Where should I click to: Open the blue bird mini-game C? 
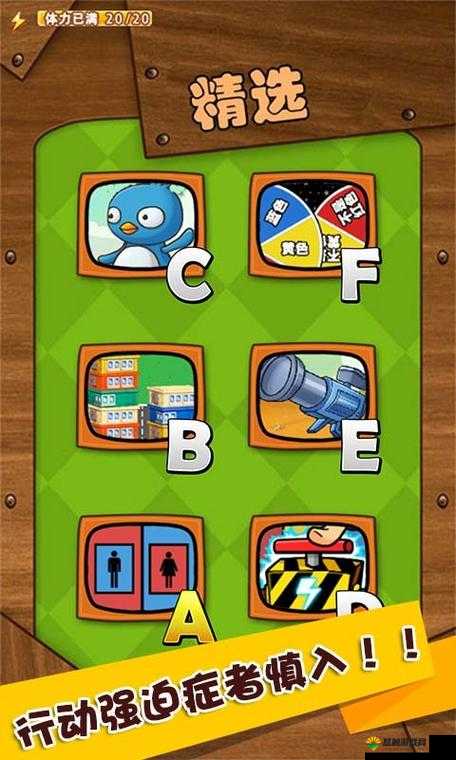[142, 225]
